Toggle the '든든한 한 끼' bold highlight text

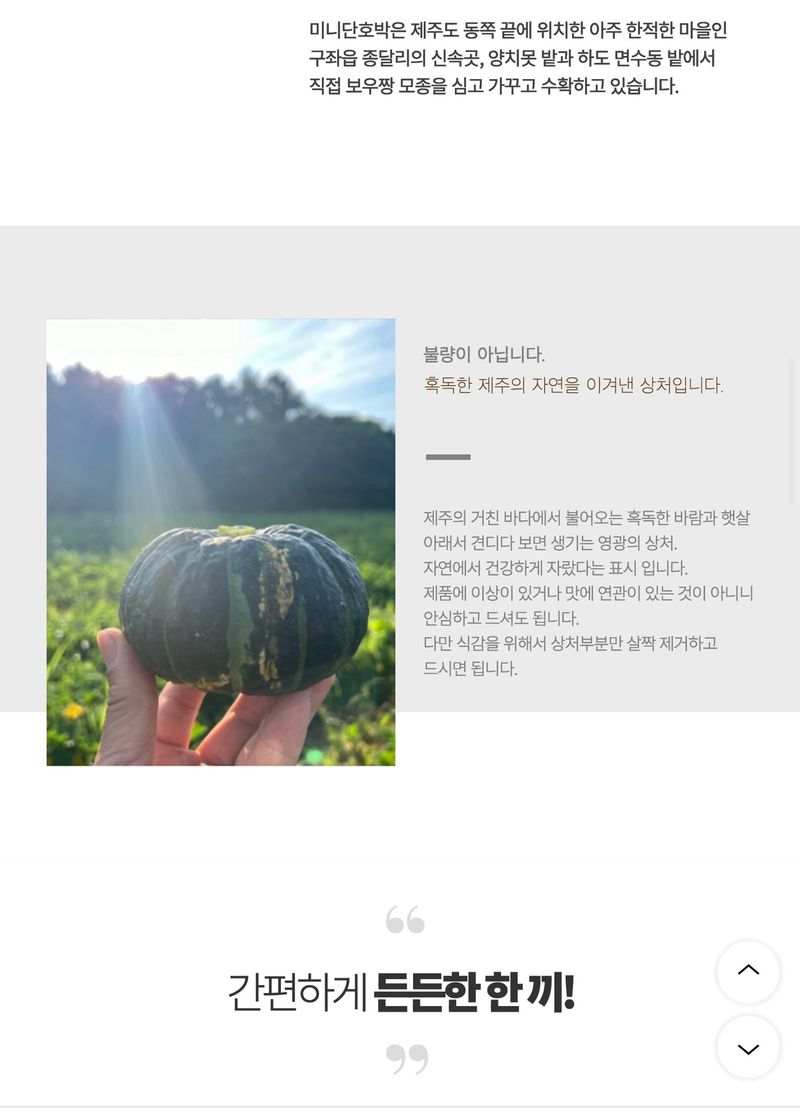472,989
